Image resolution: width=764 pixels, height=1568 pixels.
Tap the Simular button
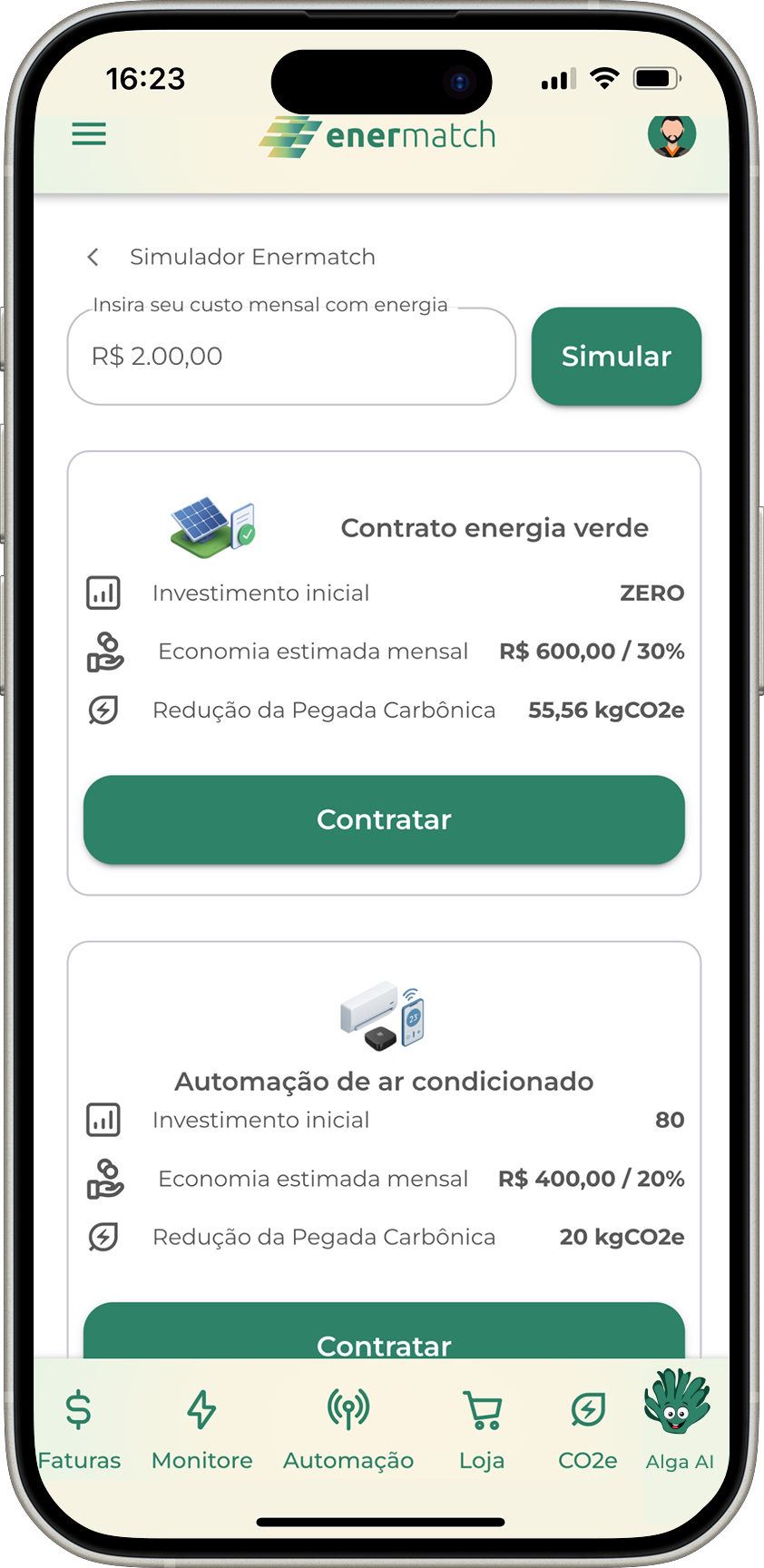pos(616,357)
